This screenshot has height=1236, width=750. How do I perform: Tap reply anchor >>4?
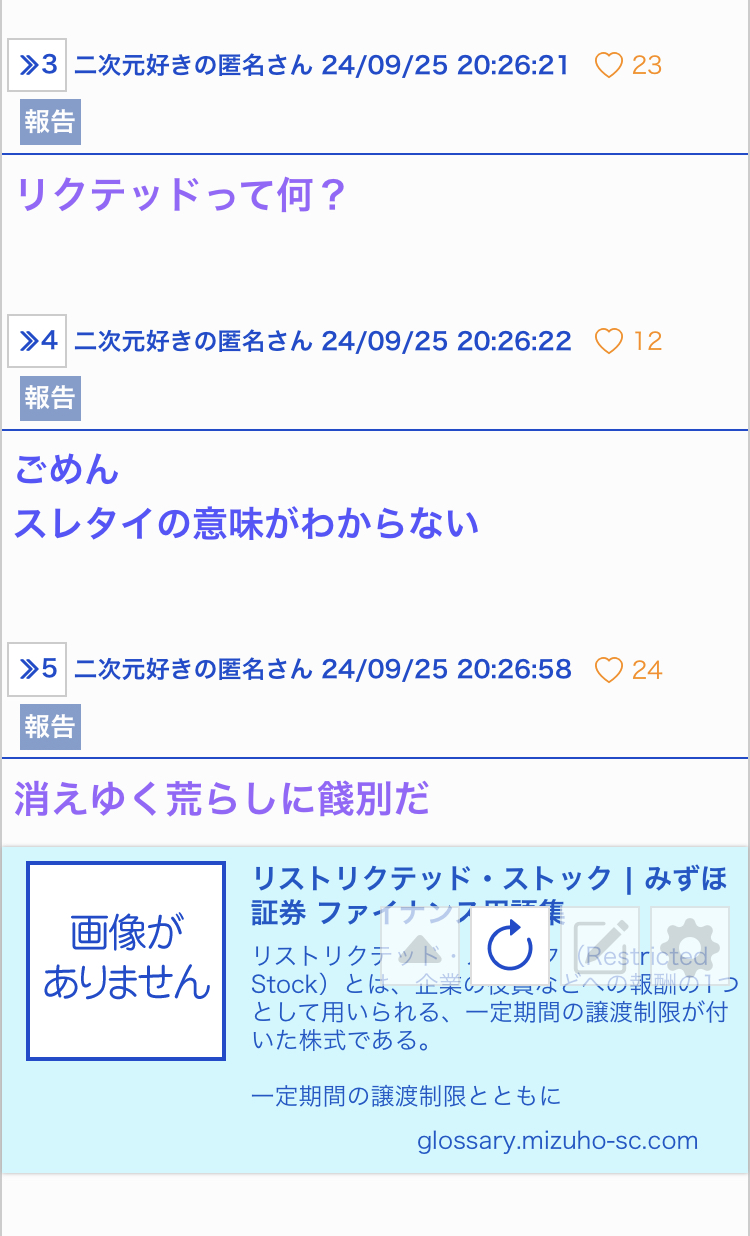[x=37, y=341]
